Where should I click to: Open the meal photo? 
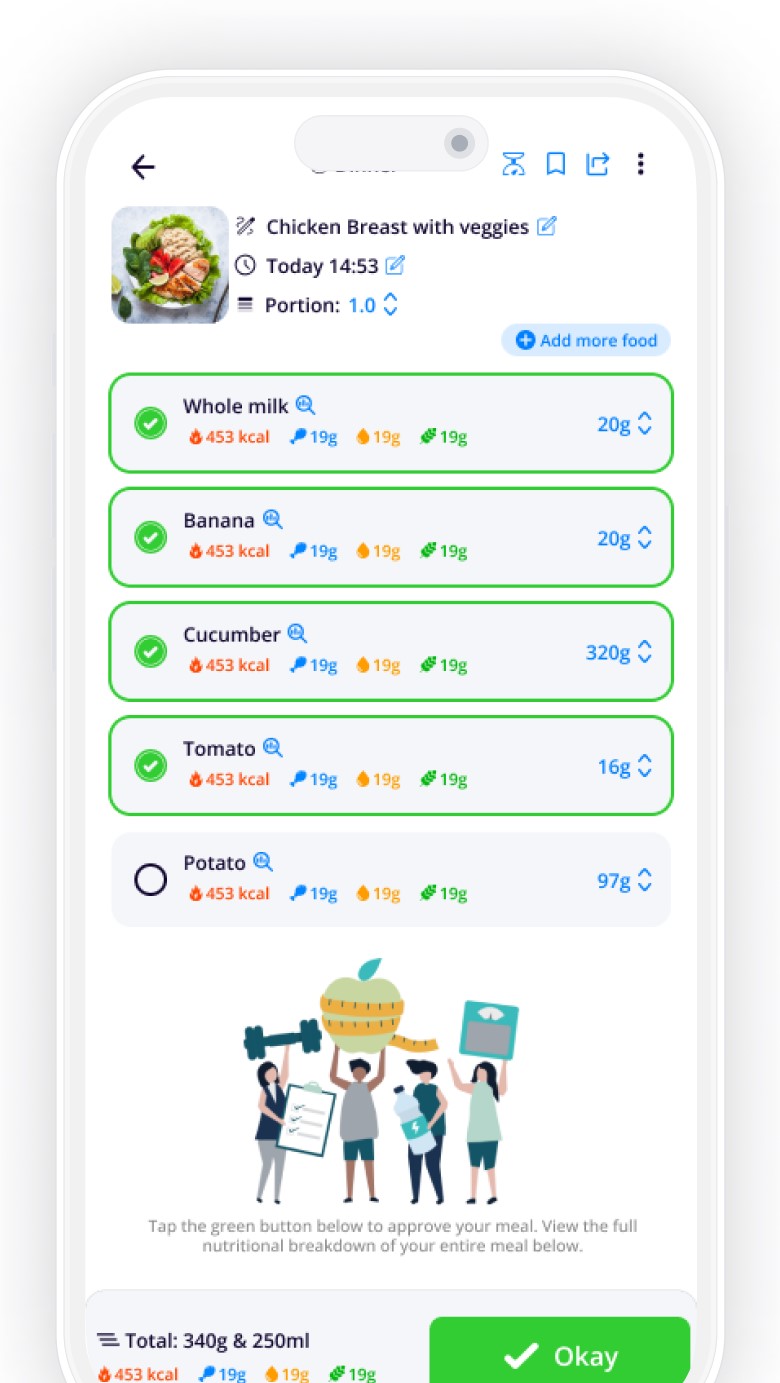(170, 265)
